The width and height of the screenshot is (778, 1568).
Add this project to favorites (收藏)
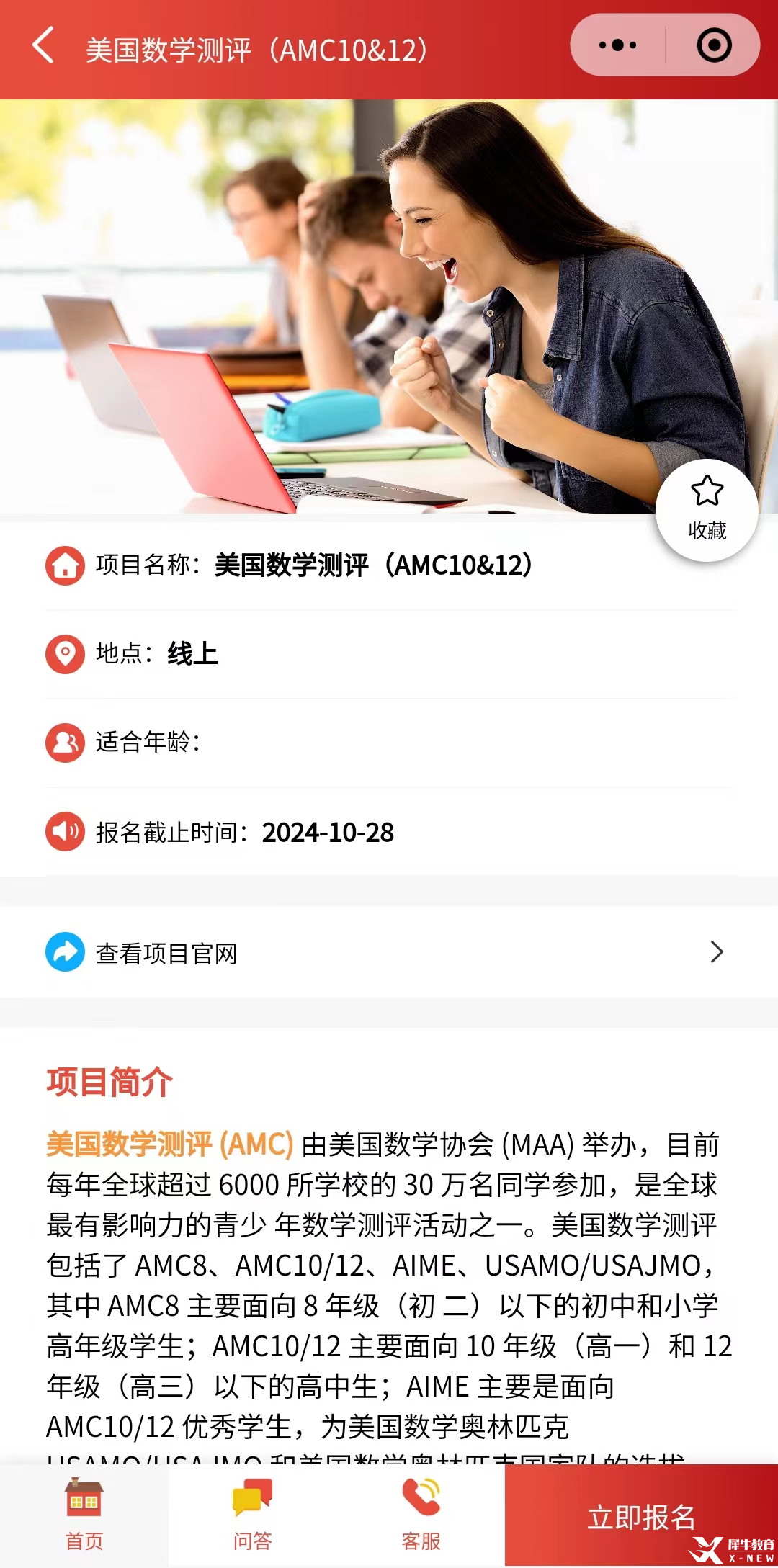[x=707, y=509]
